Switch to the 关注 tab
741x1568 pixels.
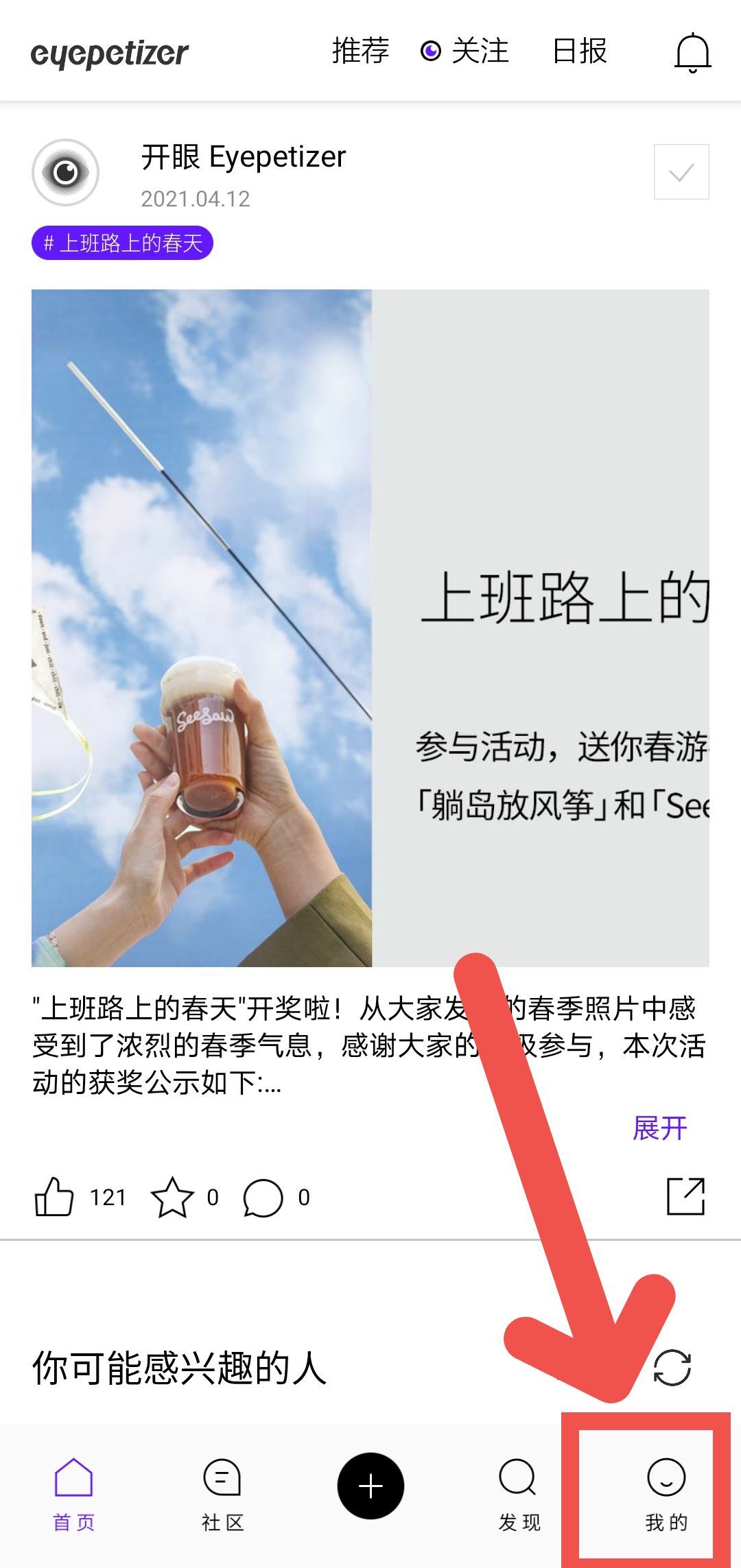466,51
